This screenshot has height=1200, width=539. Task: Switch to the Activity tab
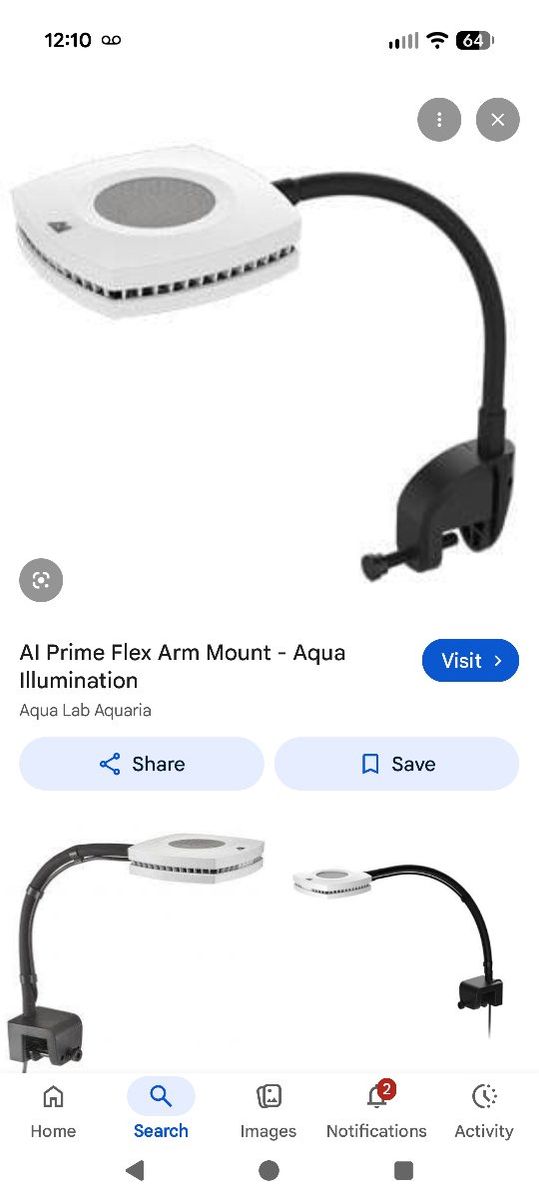coord(484,1112)
